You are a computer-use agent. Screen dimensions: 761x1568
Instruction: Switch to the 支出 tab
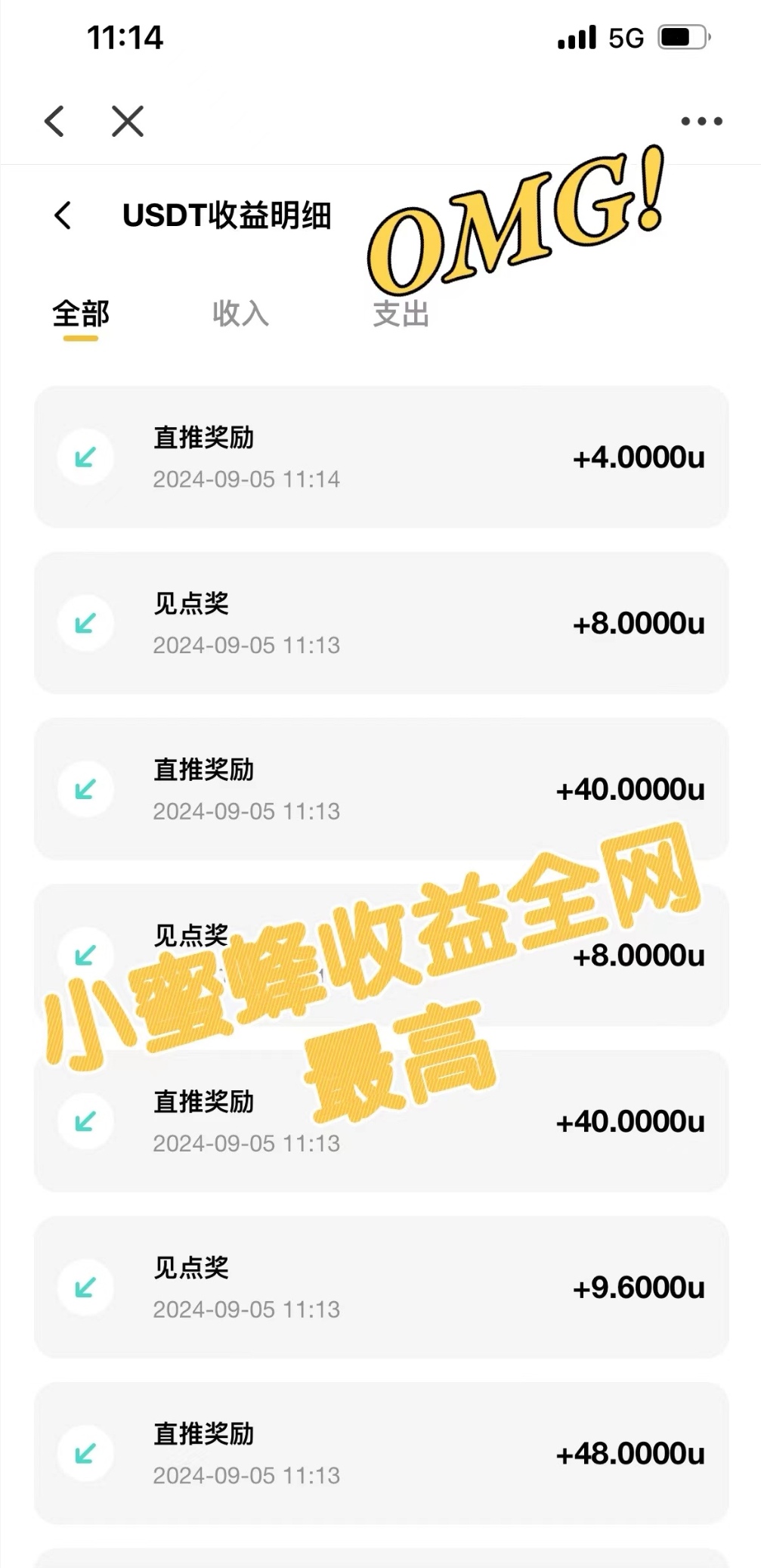[401, 314]
